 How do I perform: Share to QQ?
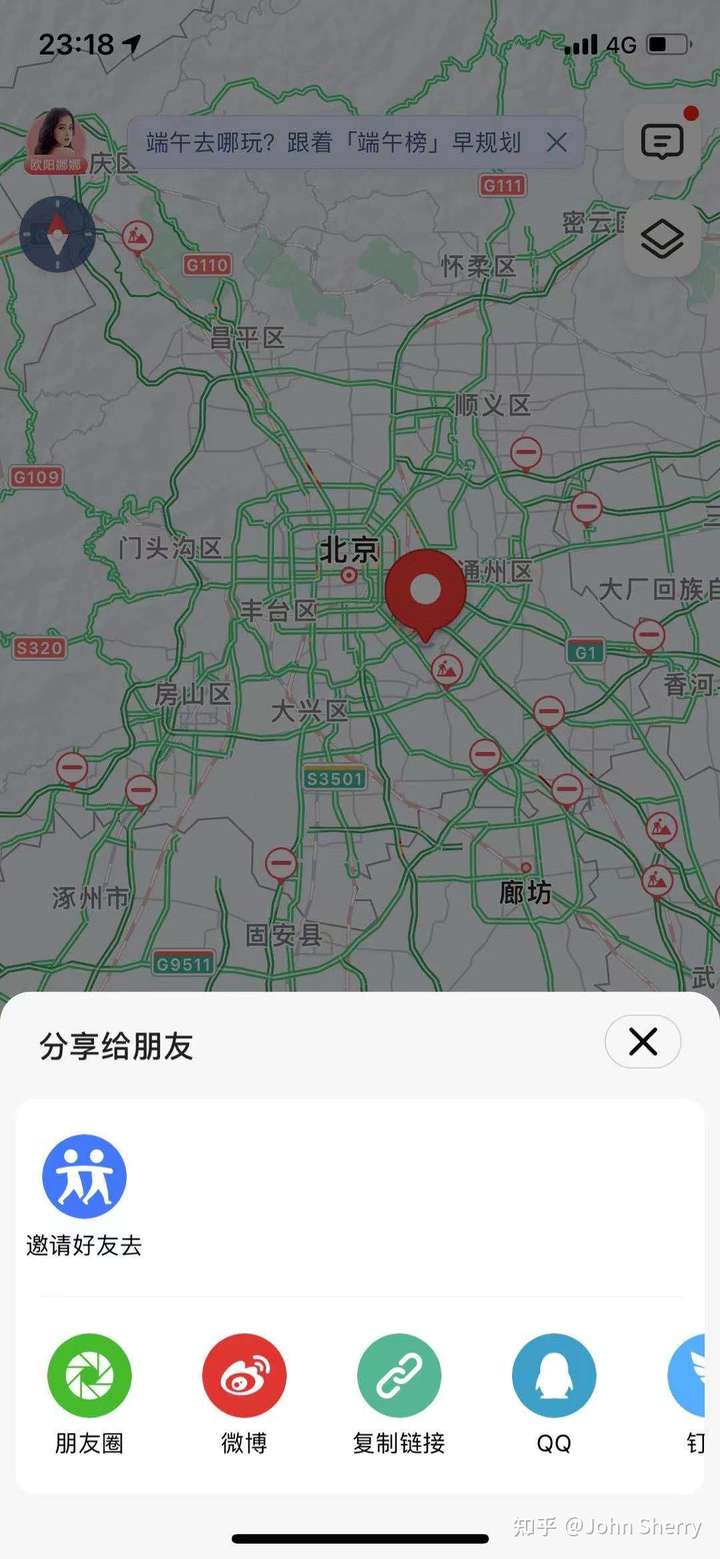point(554,1376)
